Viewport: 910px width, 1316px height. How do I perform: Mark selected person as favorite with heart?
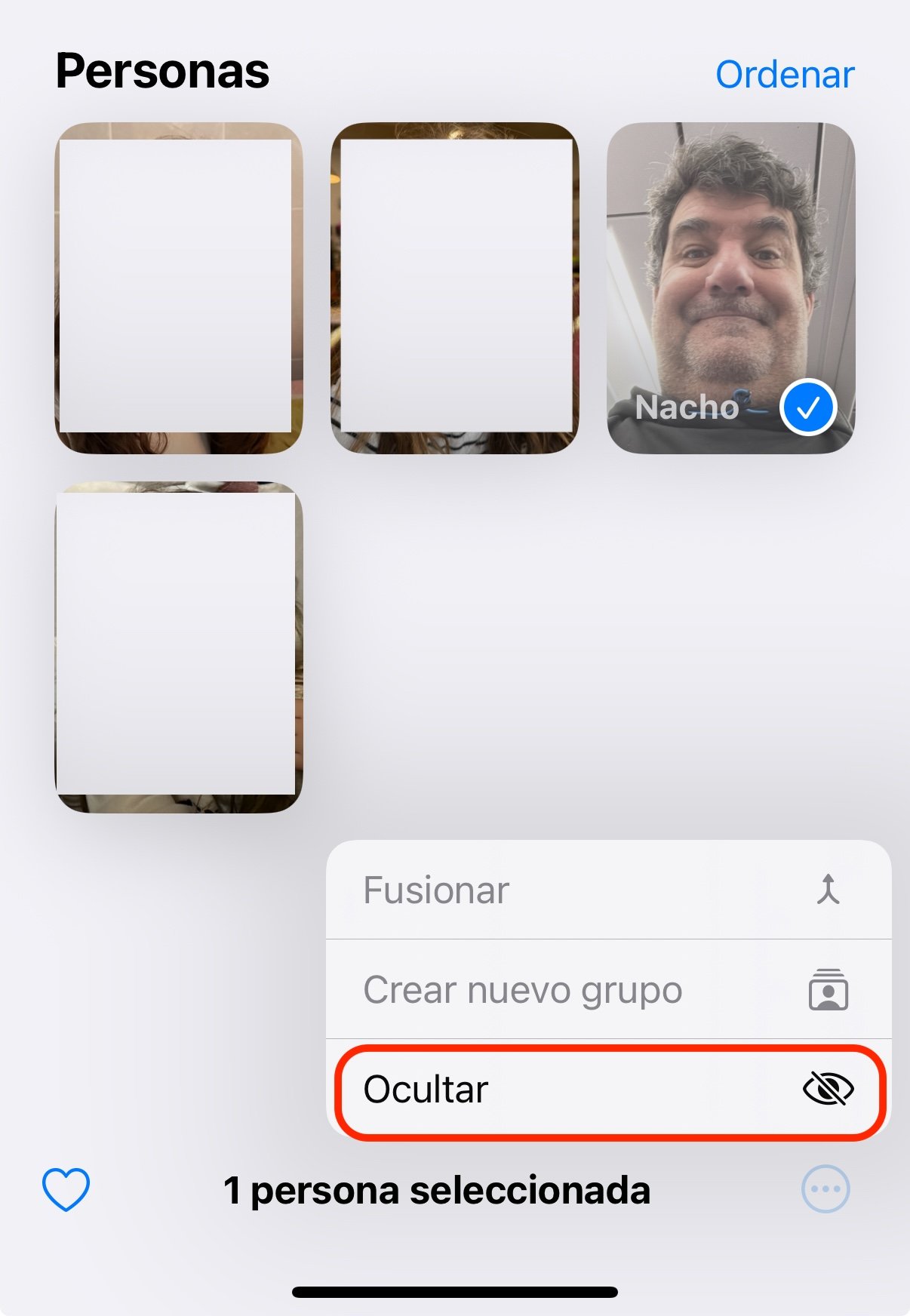point(66,1189)
